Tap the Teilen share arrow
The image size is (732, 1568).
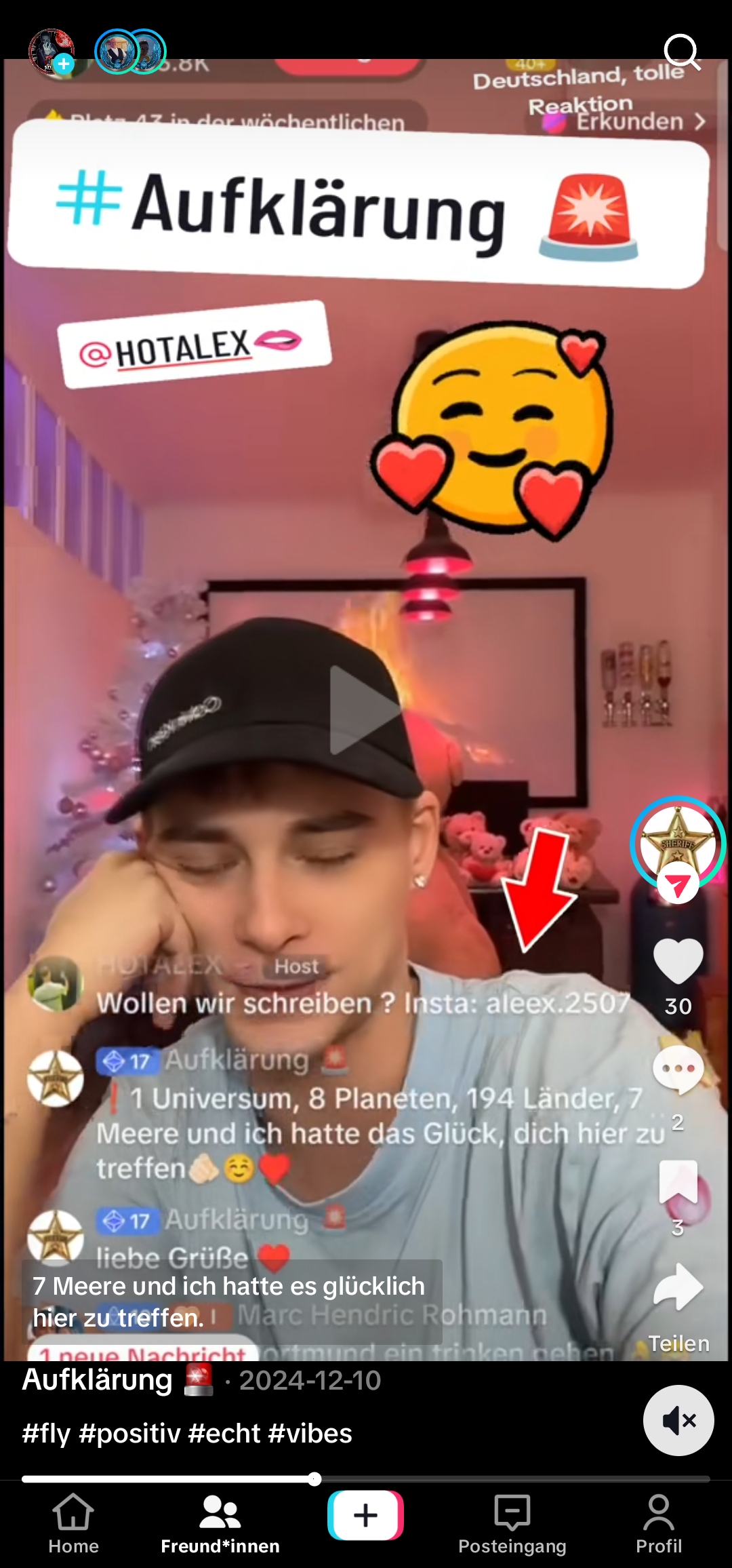pos(678,1289)
